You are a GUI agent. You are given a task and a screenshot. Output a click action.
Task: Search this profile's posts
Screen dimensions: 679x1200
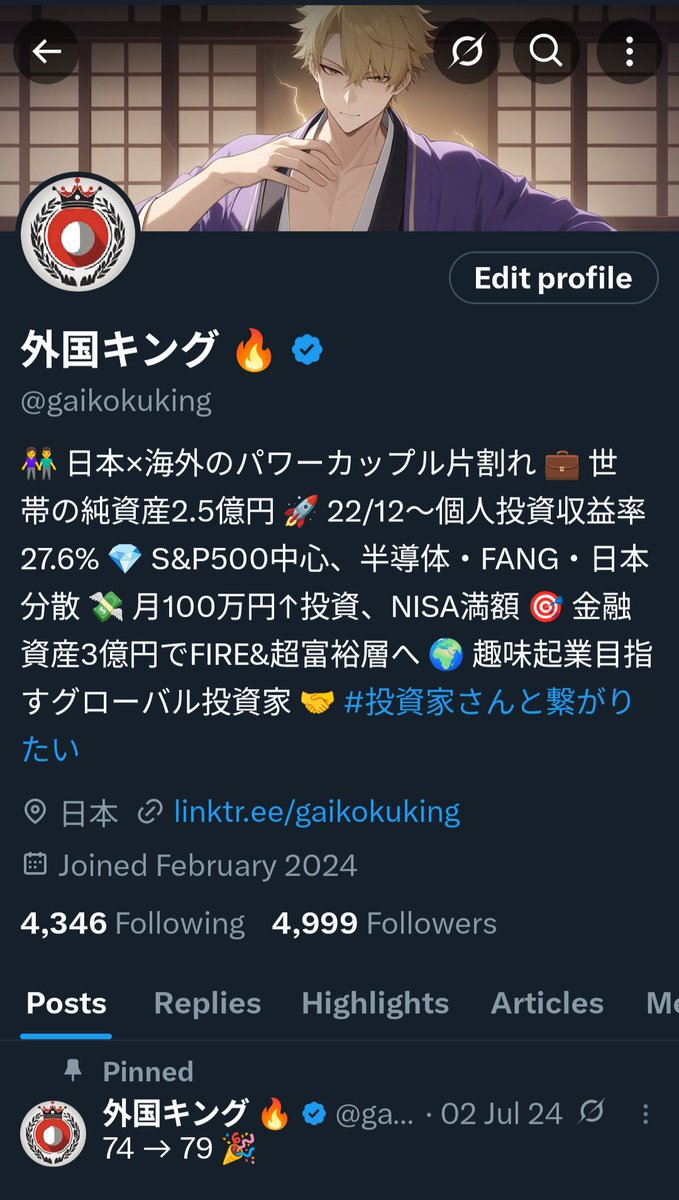546,52
